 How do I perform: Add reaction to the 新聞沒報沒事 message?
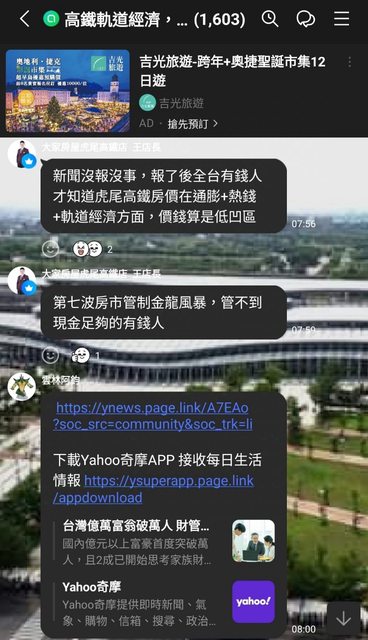(x=50, y=249)
